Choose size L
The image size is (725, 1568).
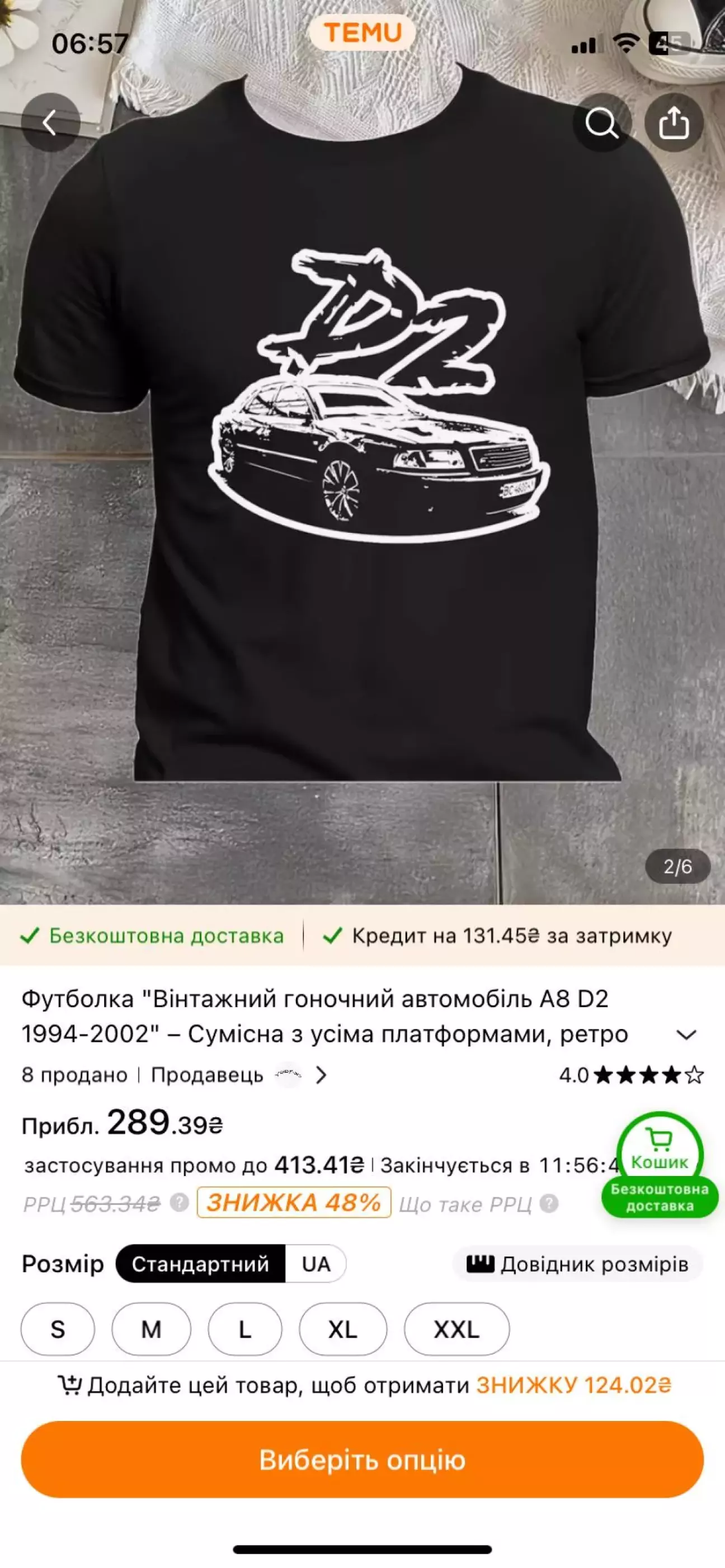[x=244, y=1329]
